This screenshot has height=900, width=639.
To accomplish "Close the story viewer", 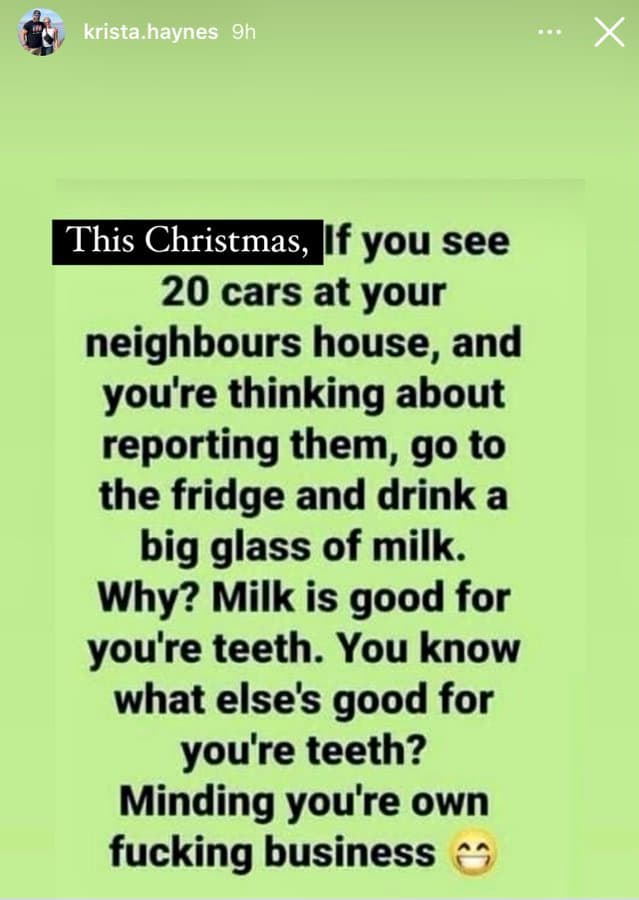I will [x=608, y=32].
